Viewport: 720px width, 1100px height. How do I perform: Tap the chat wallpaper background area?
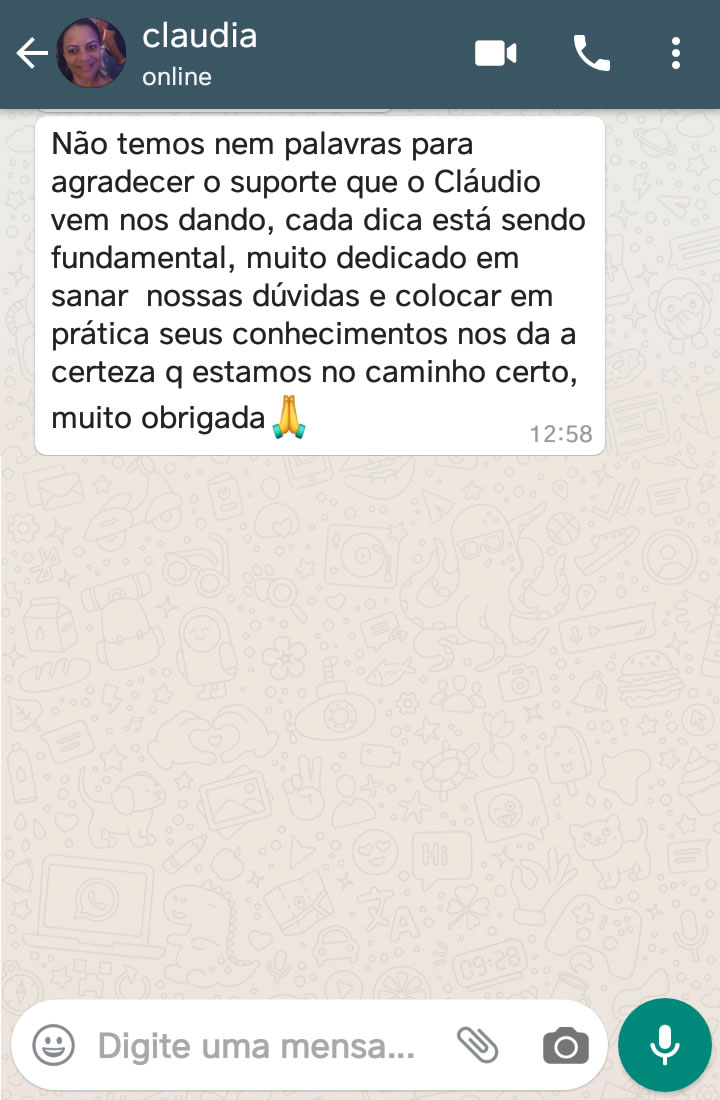tap(360, 700)
